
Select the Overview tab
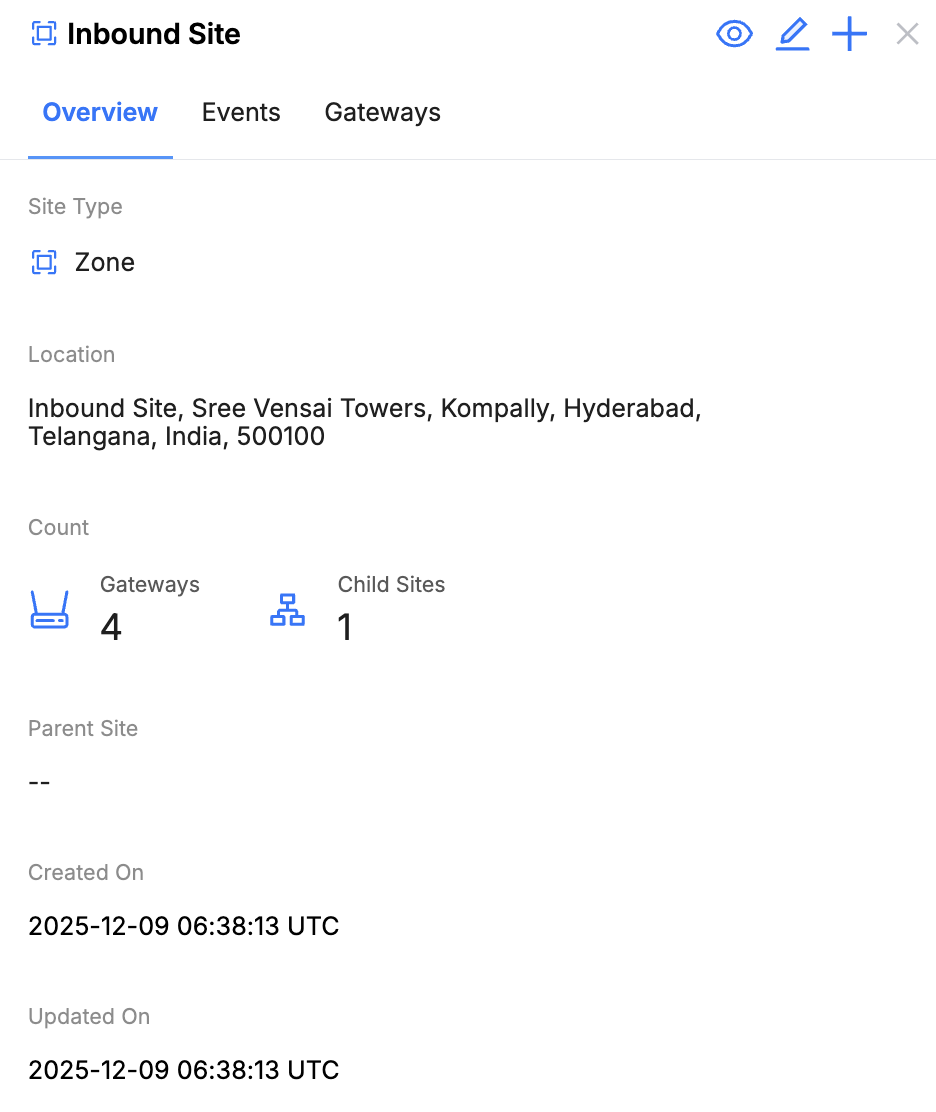click(100, 113)
